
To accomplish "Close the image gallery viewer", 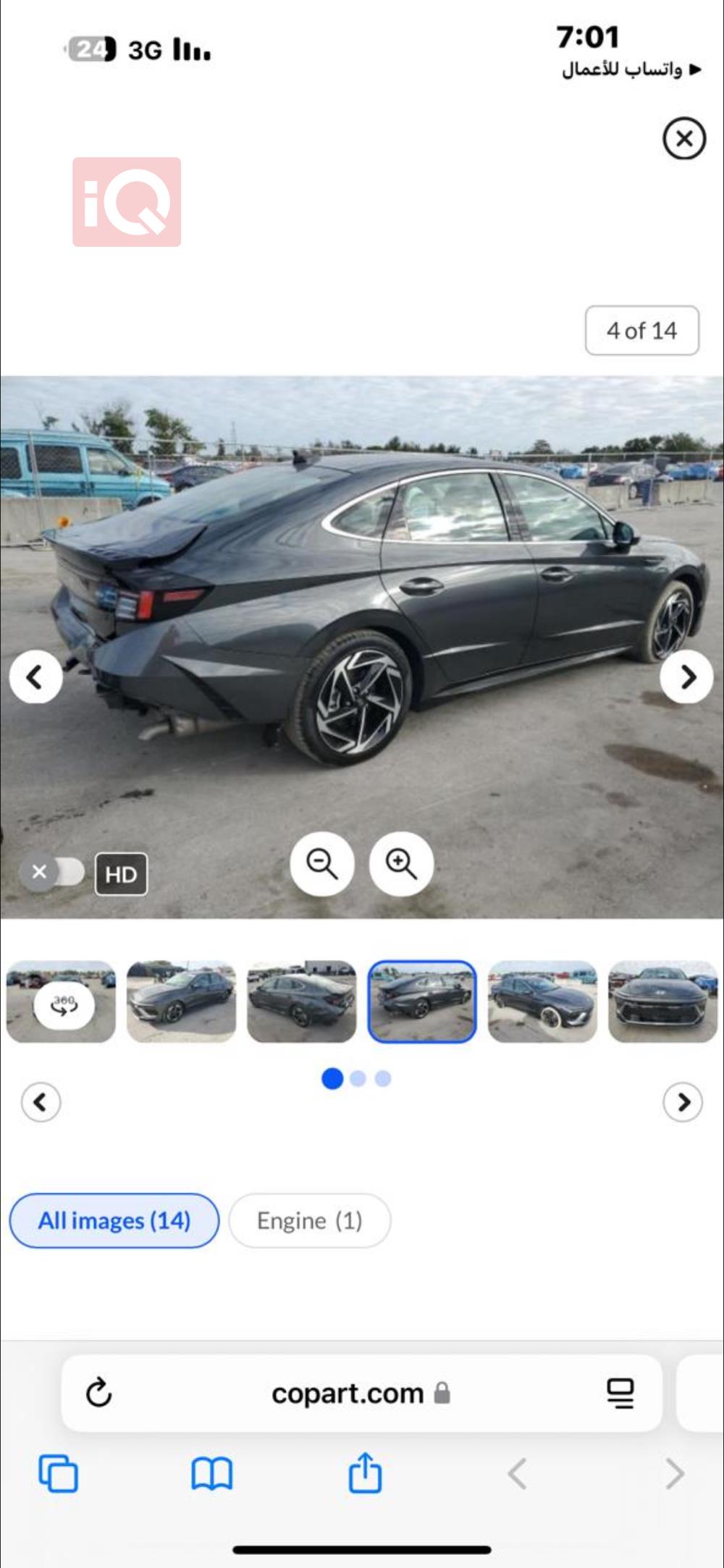I will pos(683,138).
